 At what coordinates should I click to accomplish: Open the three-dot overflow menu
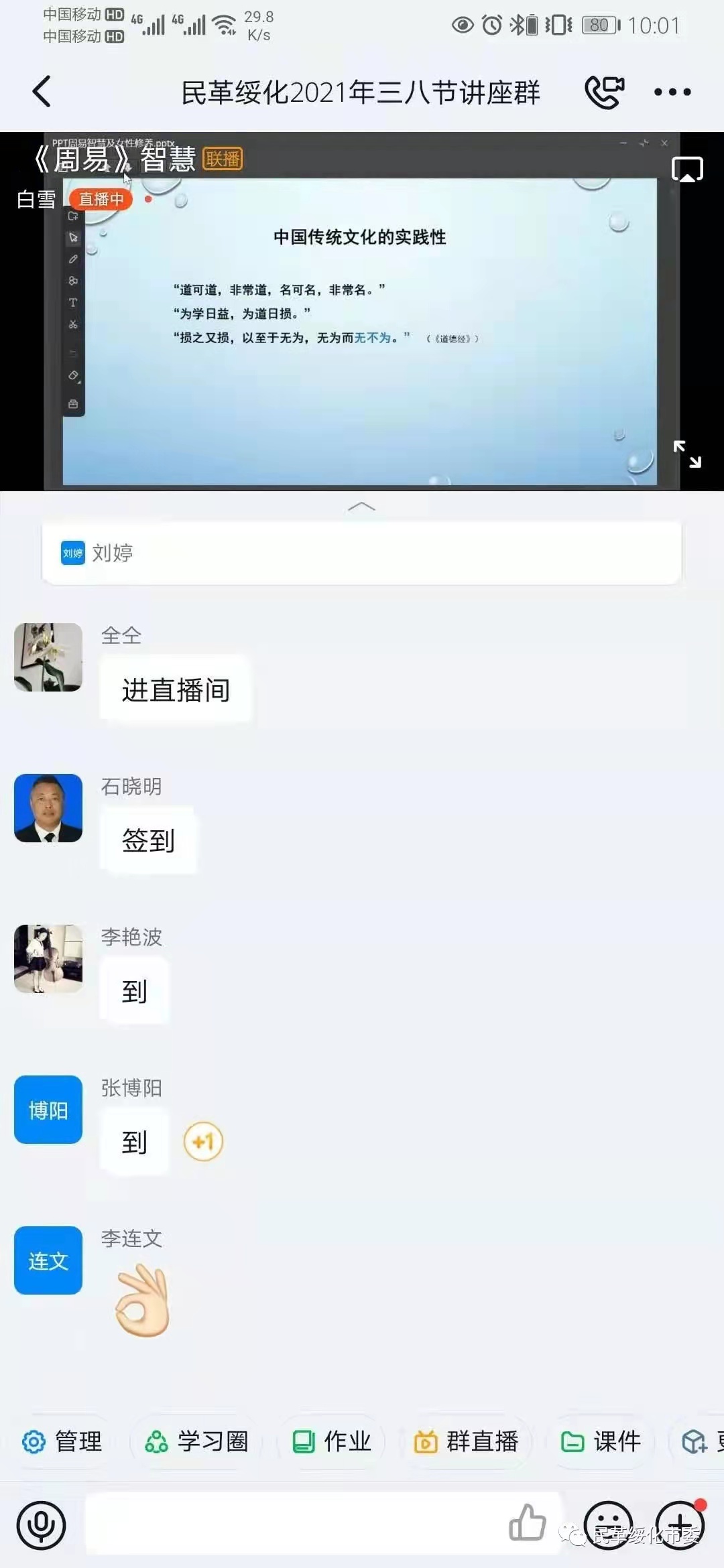tap(672, 92)
